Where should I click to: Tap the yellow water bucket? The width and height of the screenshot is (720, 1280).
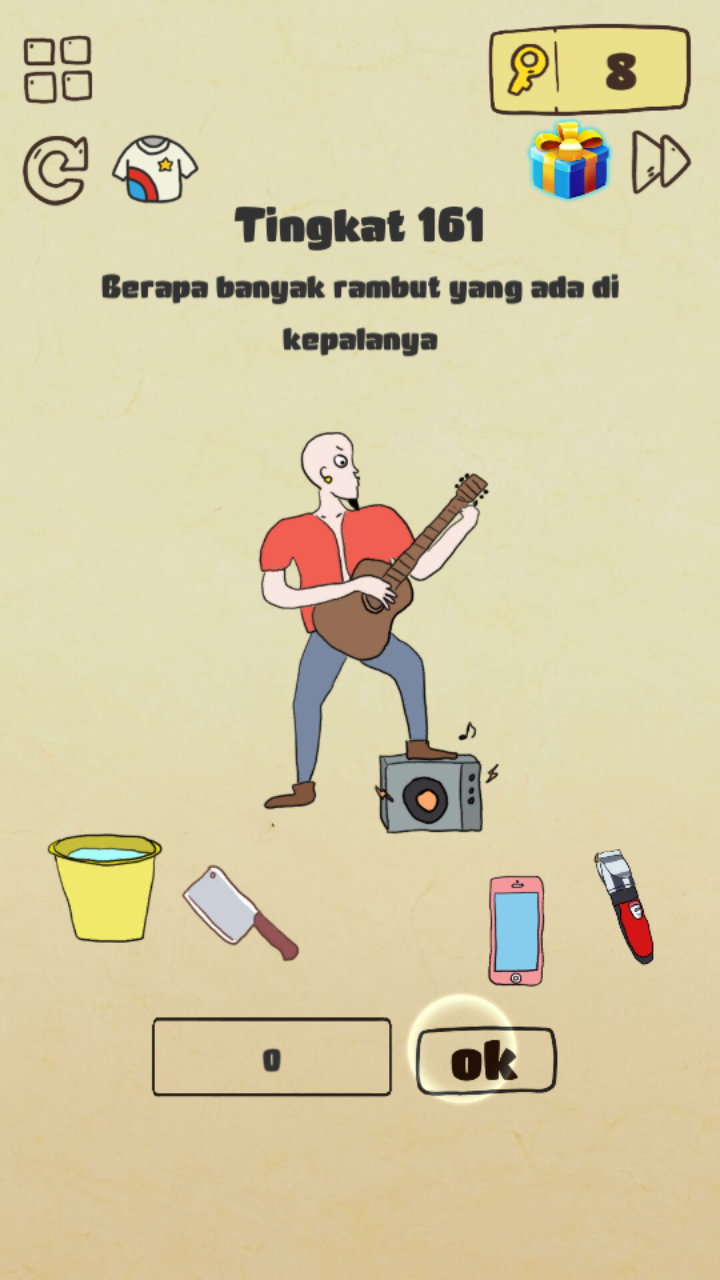(105, 888)
